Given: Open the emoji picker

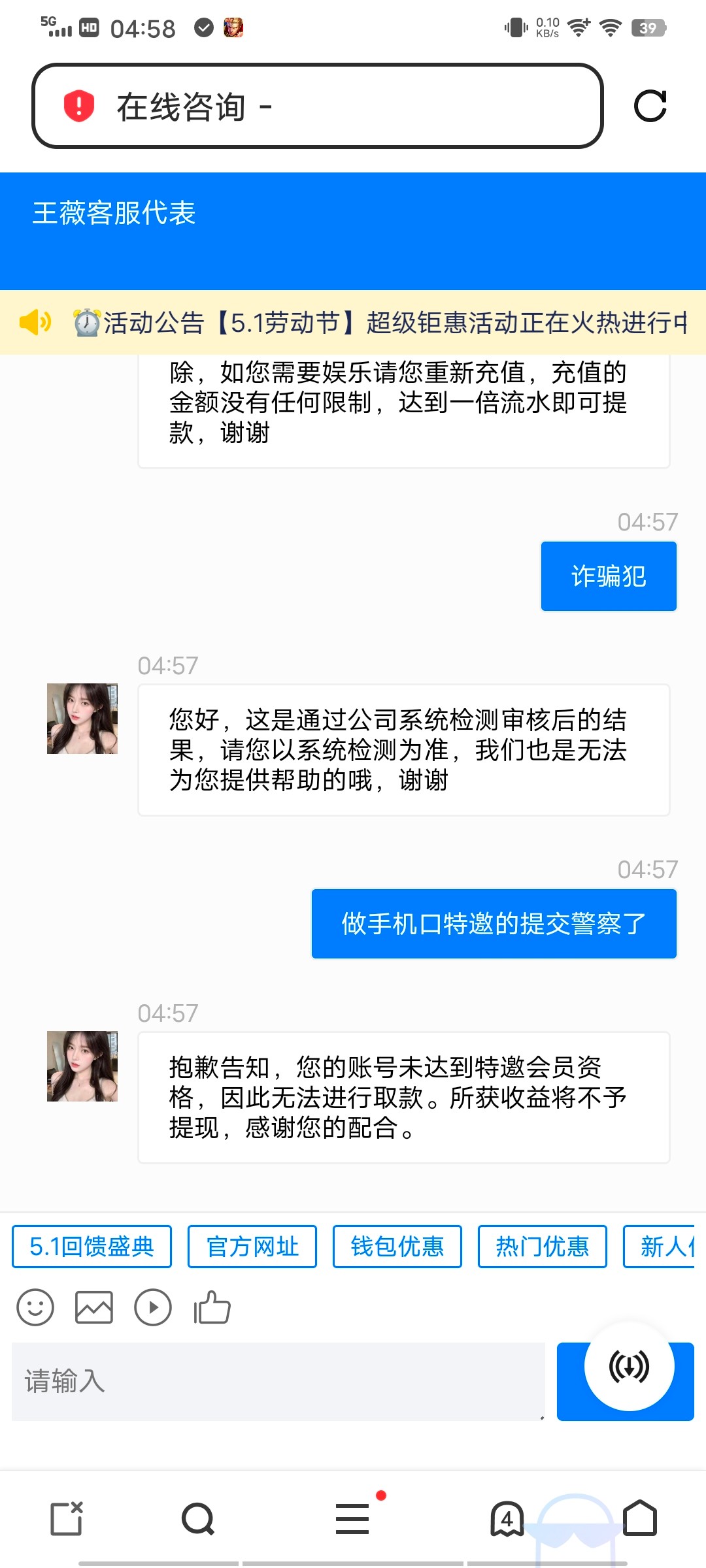Looking at the screenshot, I should tap(35, 1307).
